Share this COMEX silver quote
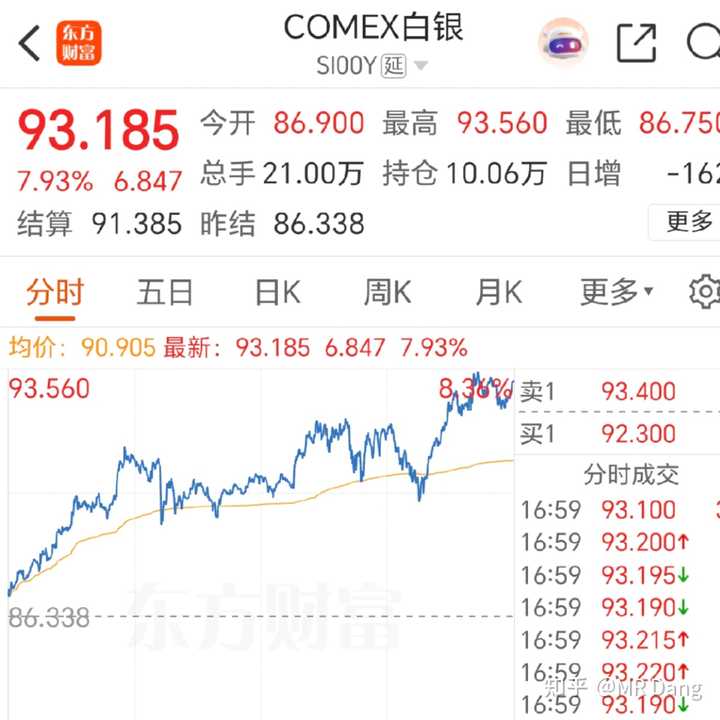The height and width of the screenshot is (720, 720). coord(636,43)
